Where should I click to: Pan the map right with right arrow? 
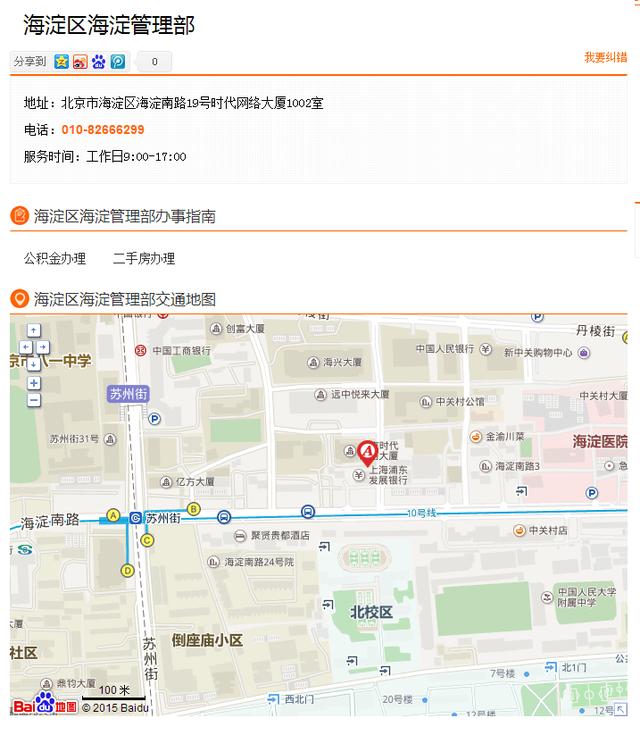tap(43, 347)
